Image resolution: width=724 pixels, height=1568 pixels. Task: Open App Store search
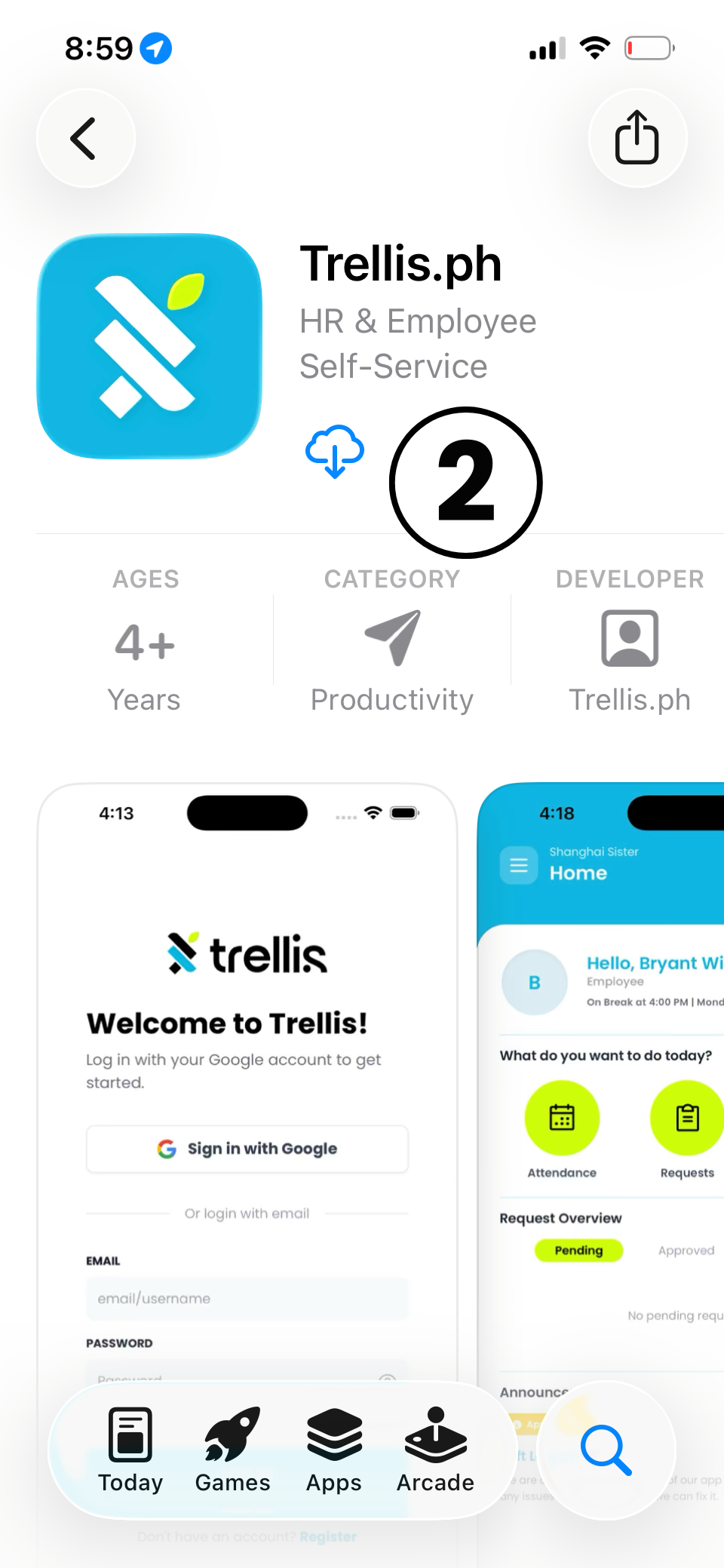[606, 1450]
